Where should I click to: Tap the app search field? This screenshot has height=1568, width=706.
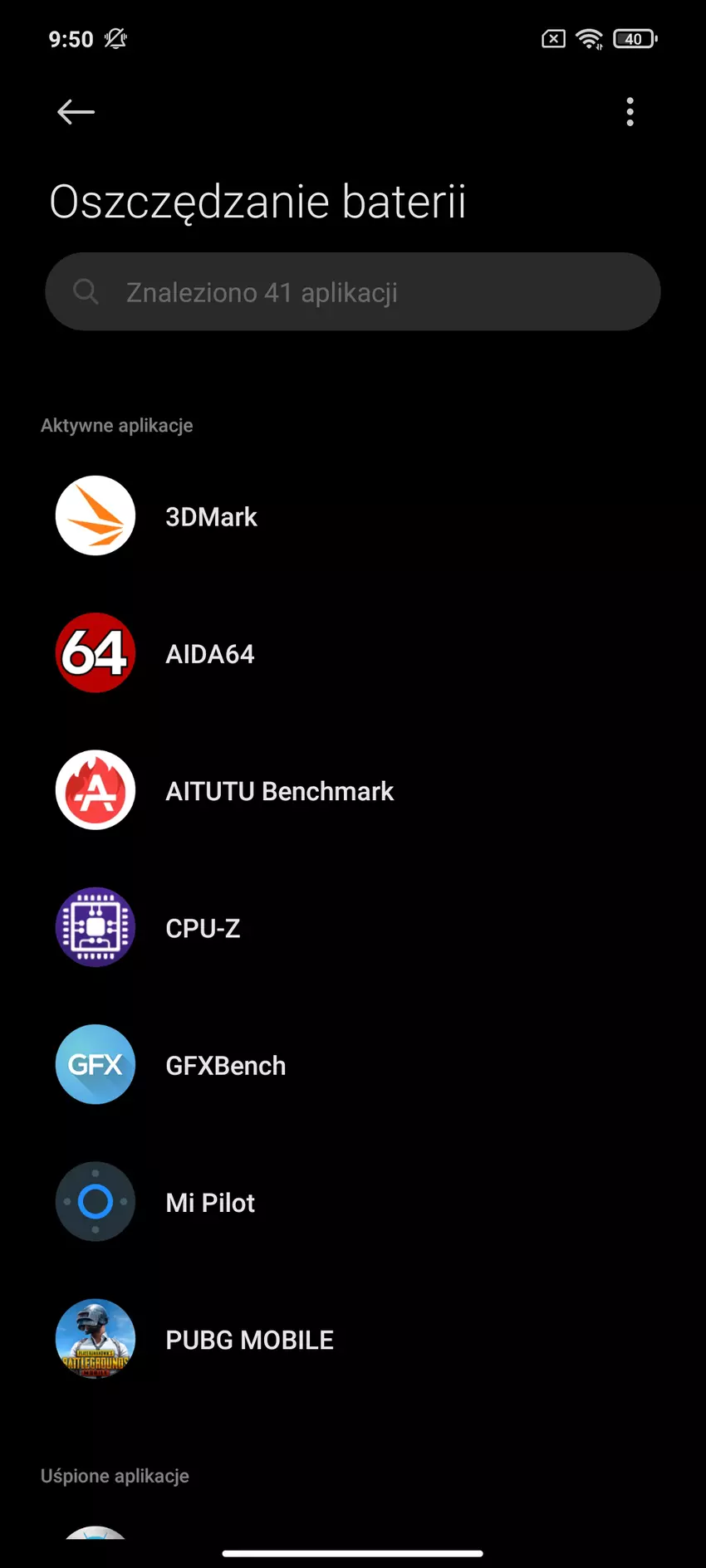coord(353,292)
